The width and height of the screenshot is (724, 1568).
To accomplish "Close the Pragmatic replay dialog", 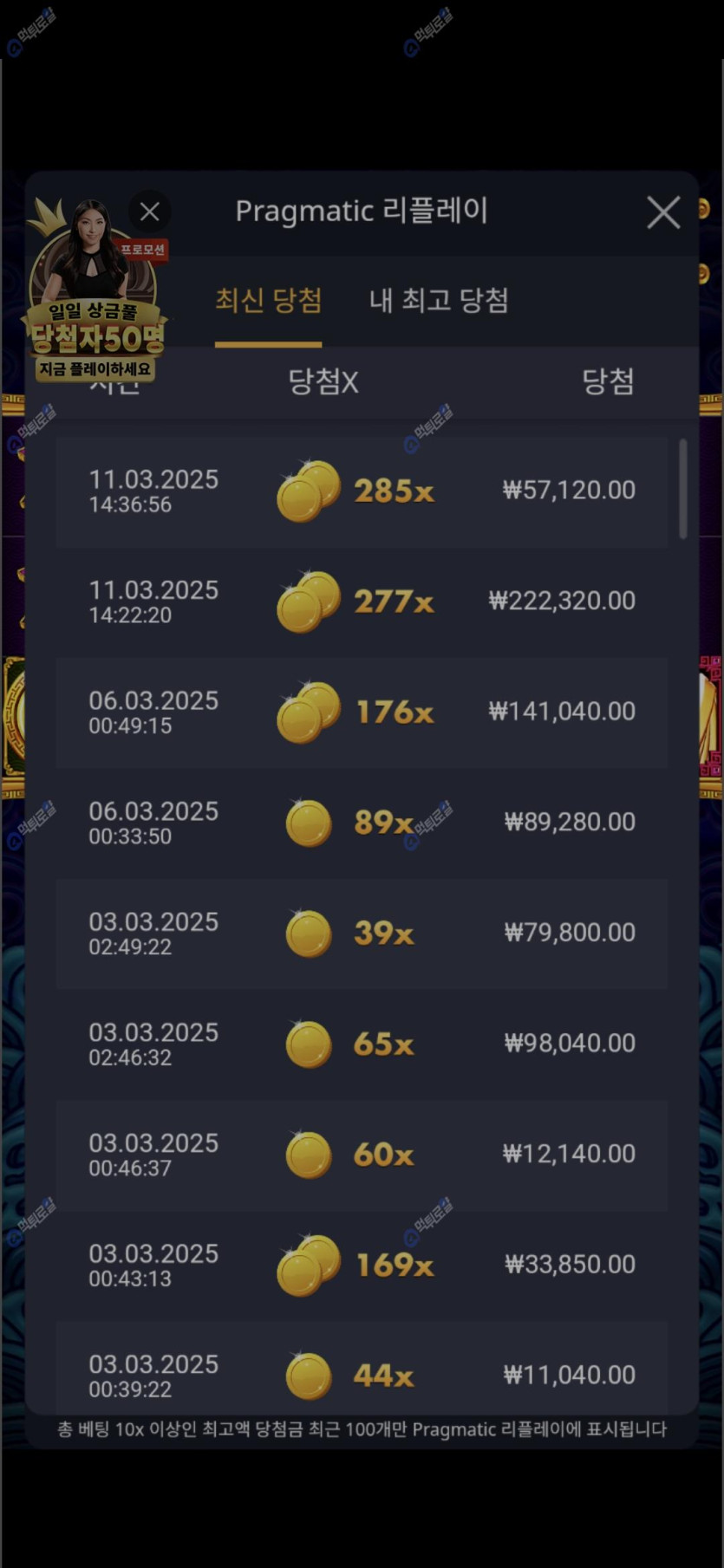I will tap(663, 212).
